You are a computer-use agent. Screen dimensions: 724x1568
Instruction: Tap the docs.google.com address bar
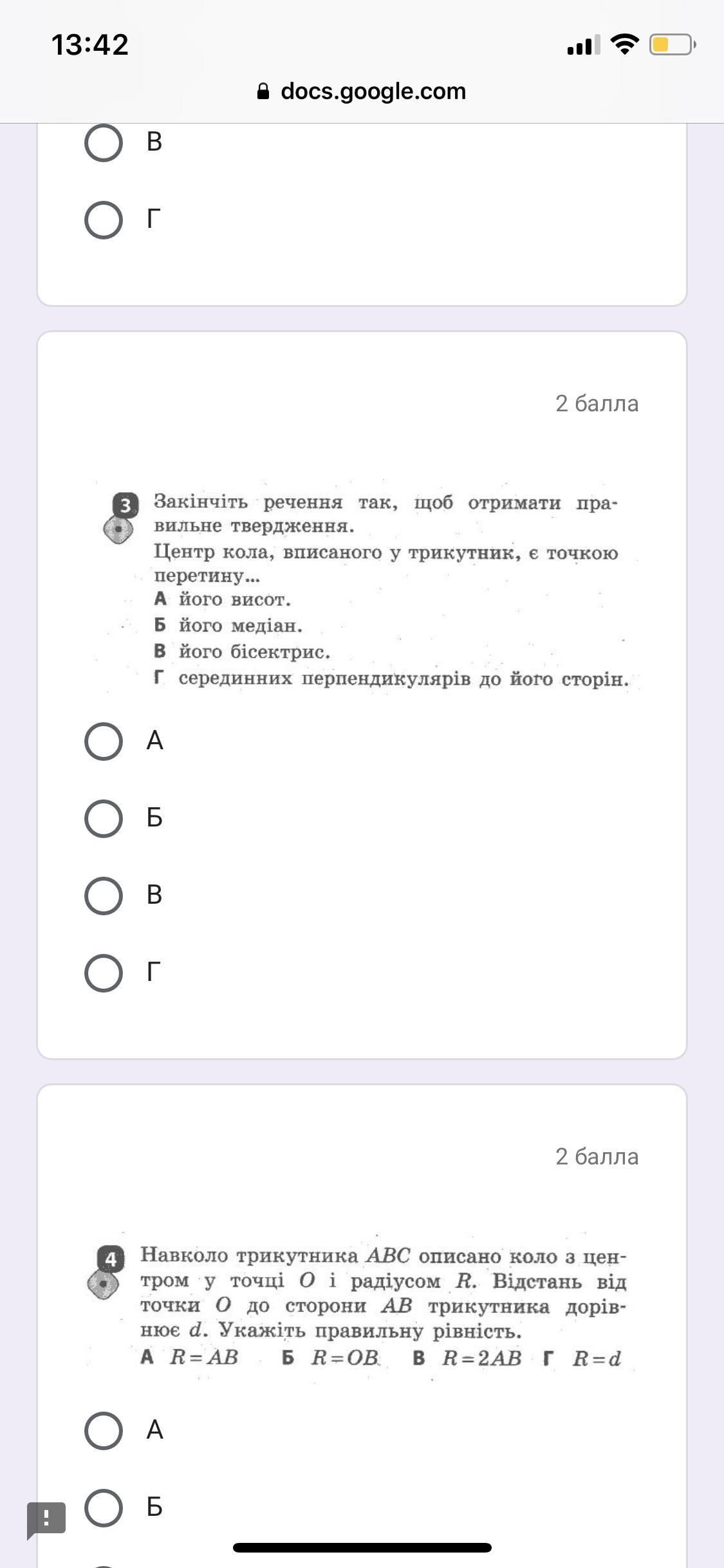point(362,91)
